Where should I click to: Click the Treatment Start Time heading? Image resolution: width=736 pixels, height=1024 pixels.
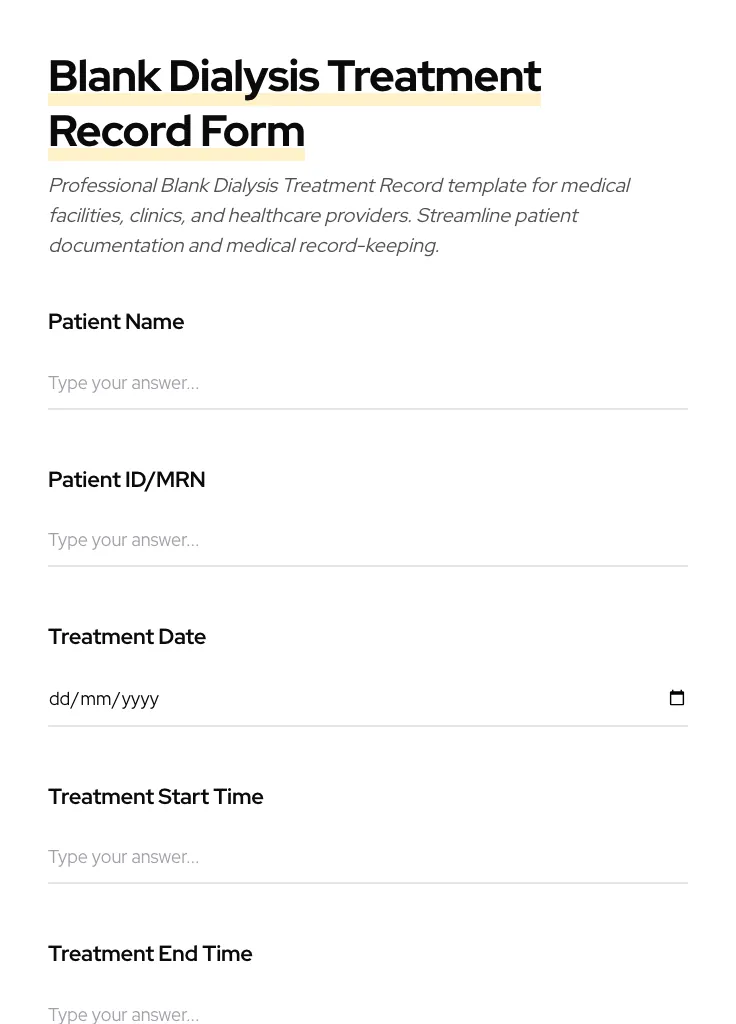click(156, 797)
